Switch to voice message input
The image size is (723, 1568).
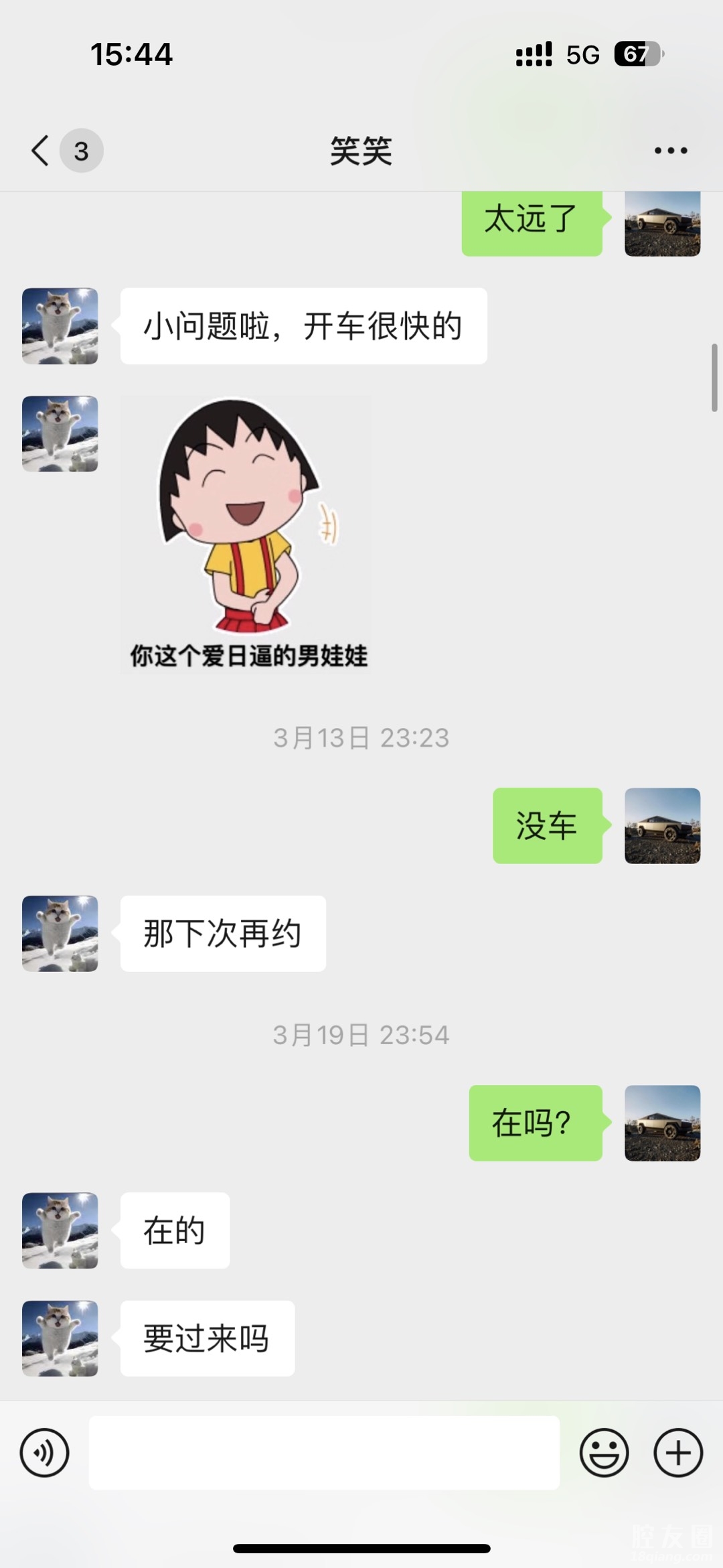pyautogui.click(x=45, y=1453)
